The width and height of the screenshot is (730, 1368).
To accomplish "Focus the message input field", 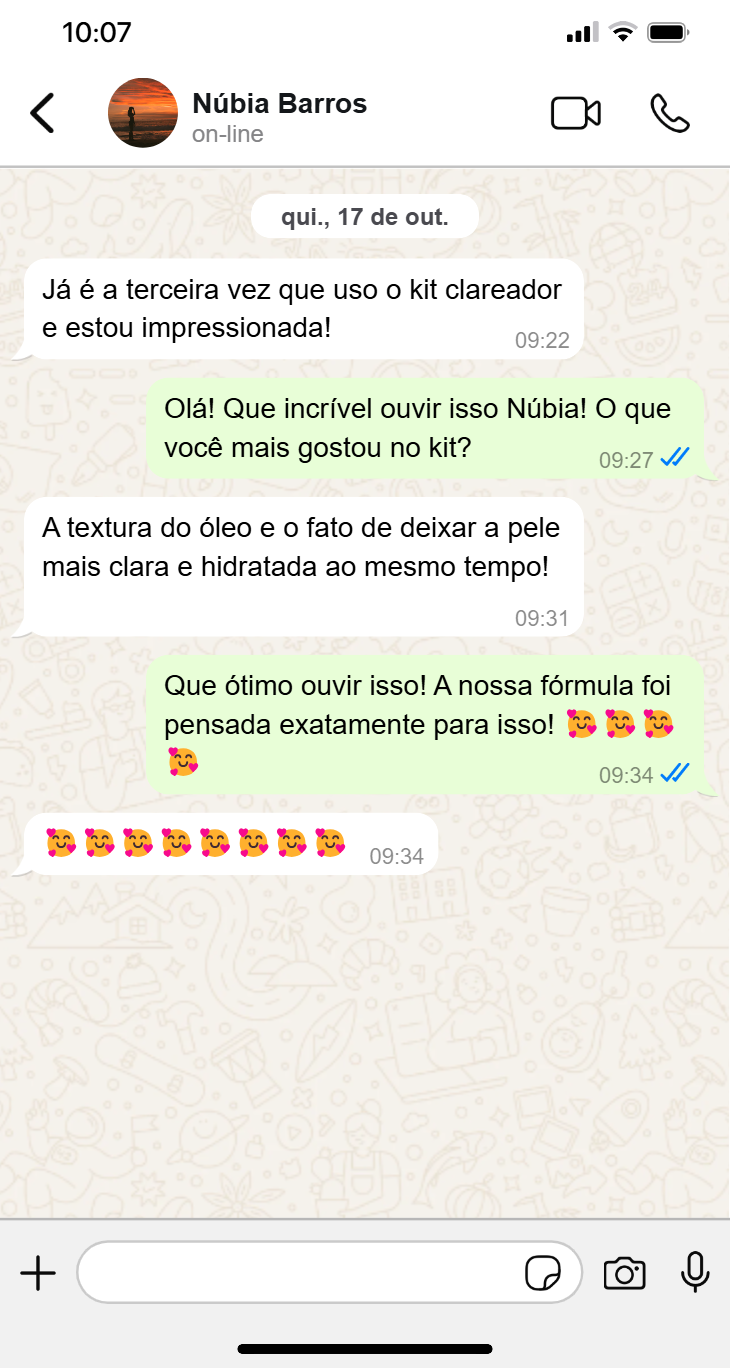I will pyautogui.click(x=300, y=1273).
